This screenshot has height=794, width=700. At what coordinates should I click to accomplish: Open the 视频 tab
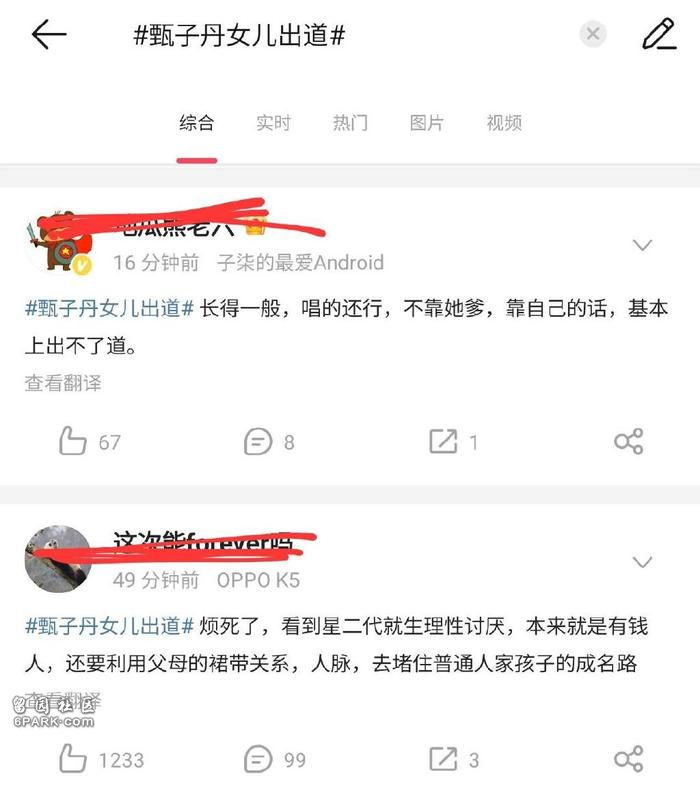pos(504,123)
